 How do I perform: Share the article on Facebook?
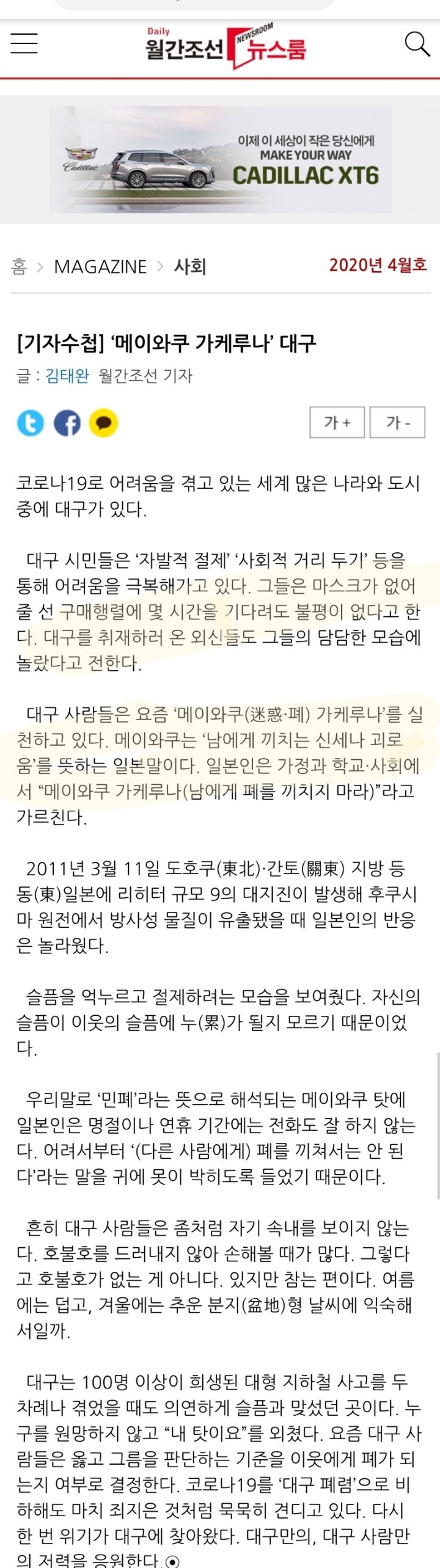tap(67, 423)
